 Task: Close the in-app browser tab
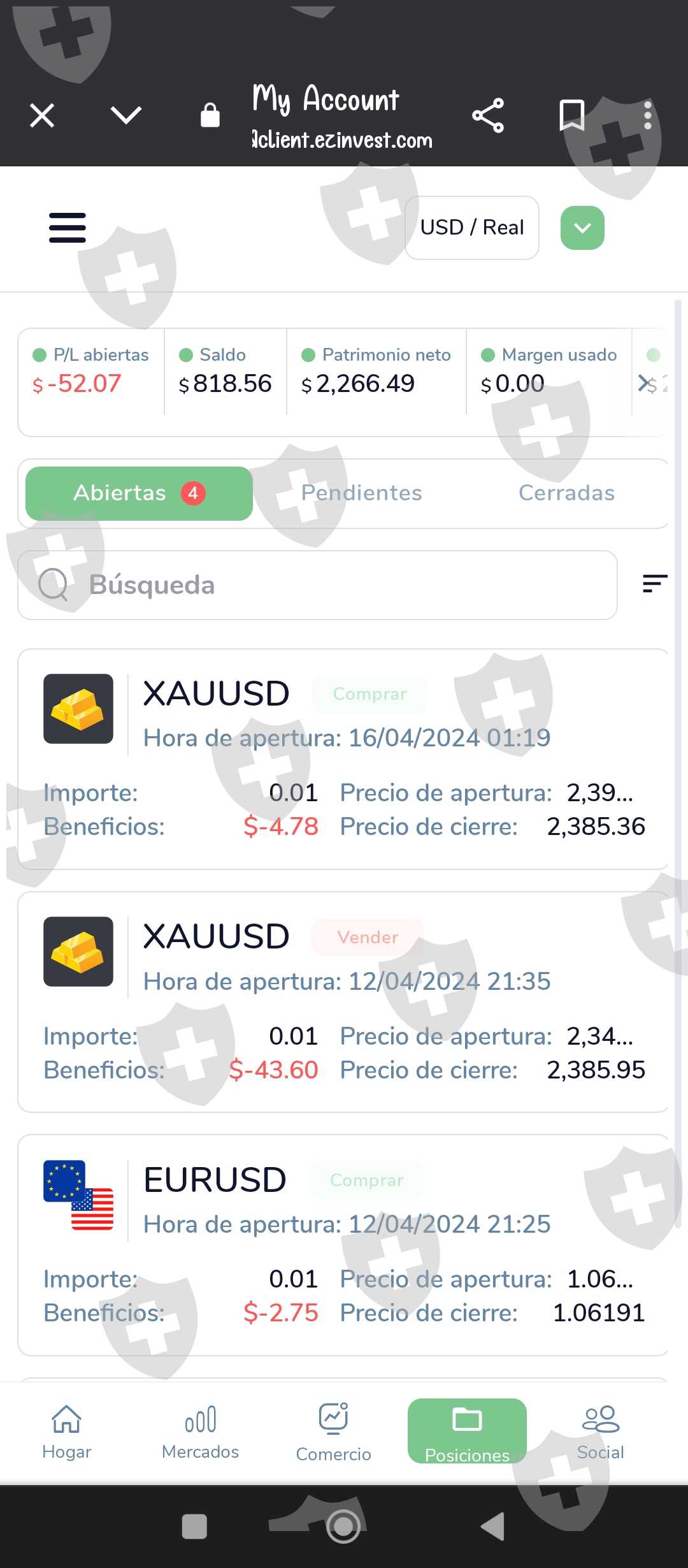pos(42,115)
